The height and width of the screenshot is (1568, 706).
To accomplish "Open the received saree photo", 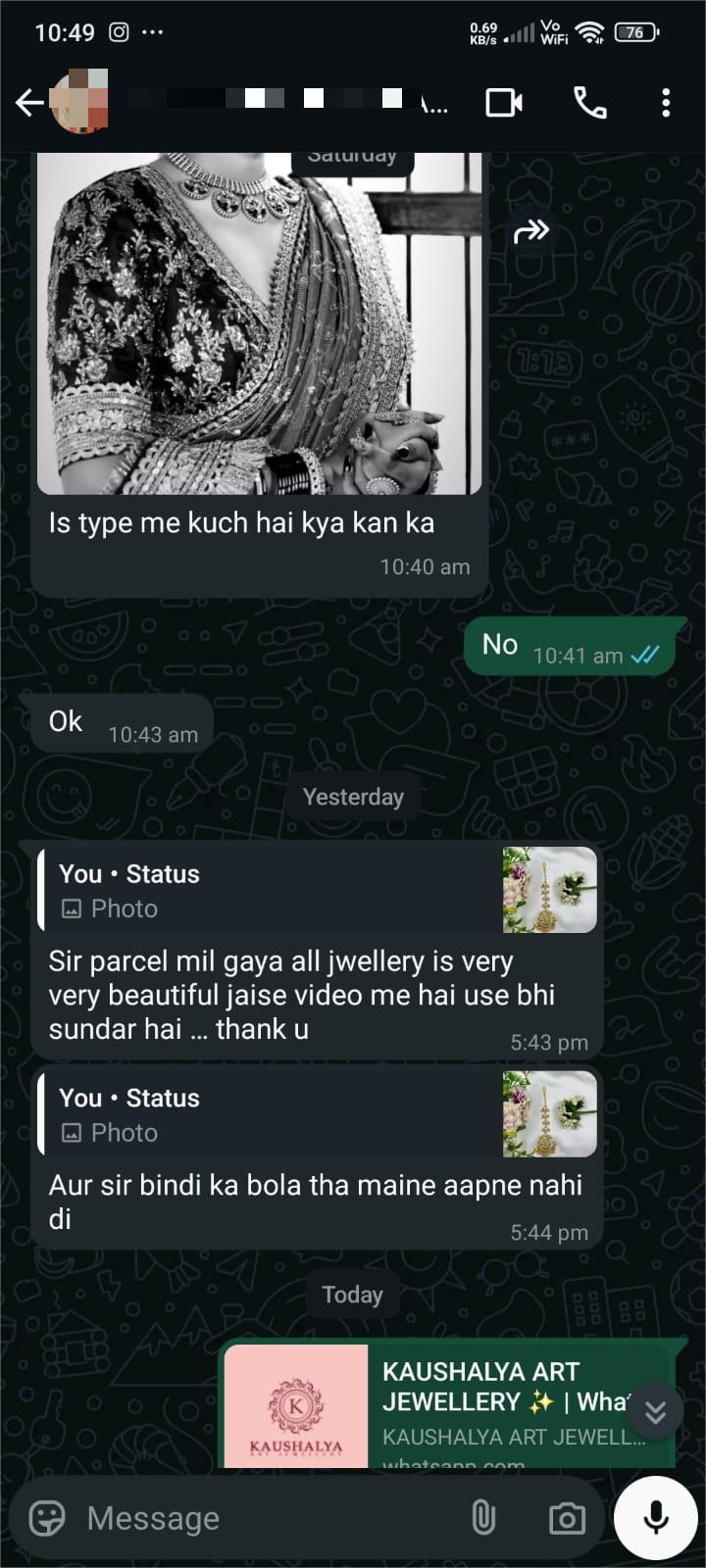I will click(x=260, y=323).
